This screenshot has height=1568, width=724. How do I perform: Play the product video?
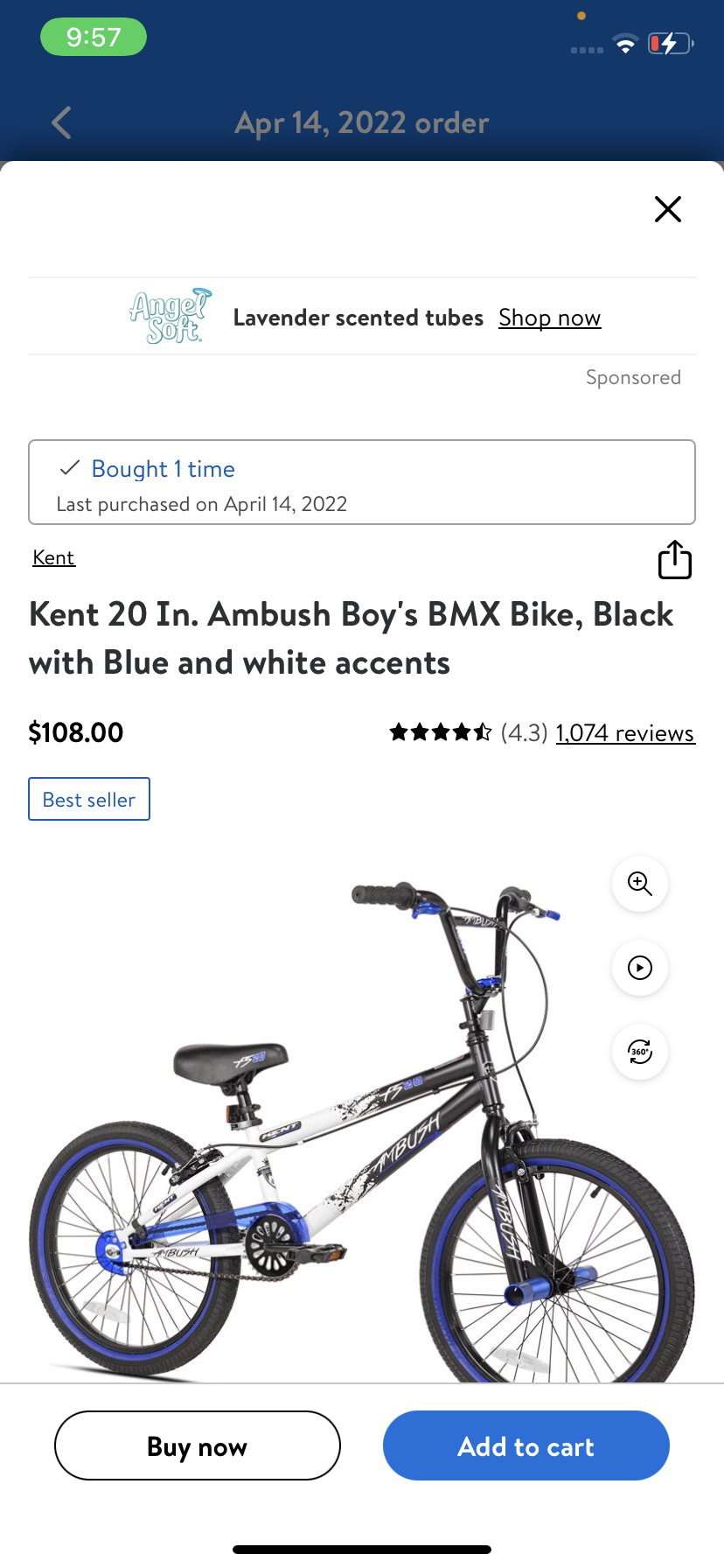639,968
